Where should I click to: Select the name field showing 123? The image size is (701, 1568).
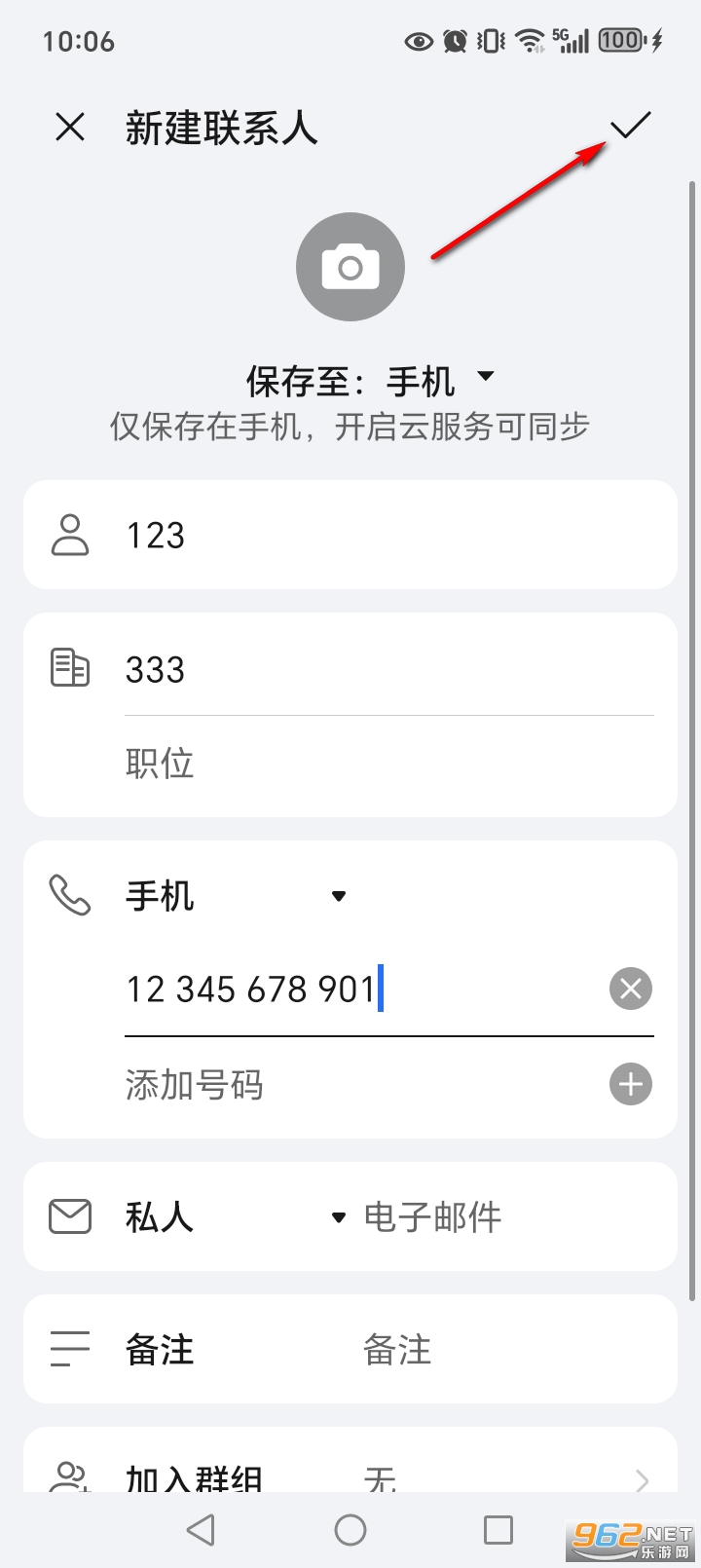pyautogui.click(x=292, y=534)
